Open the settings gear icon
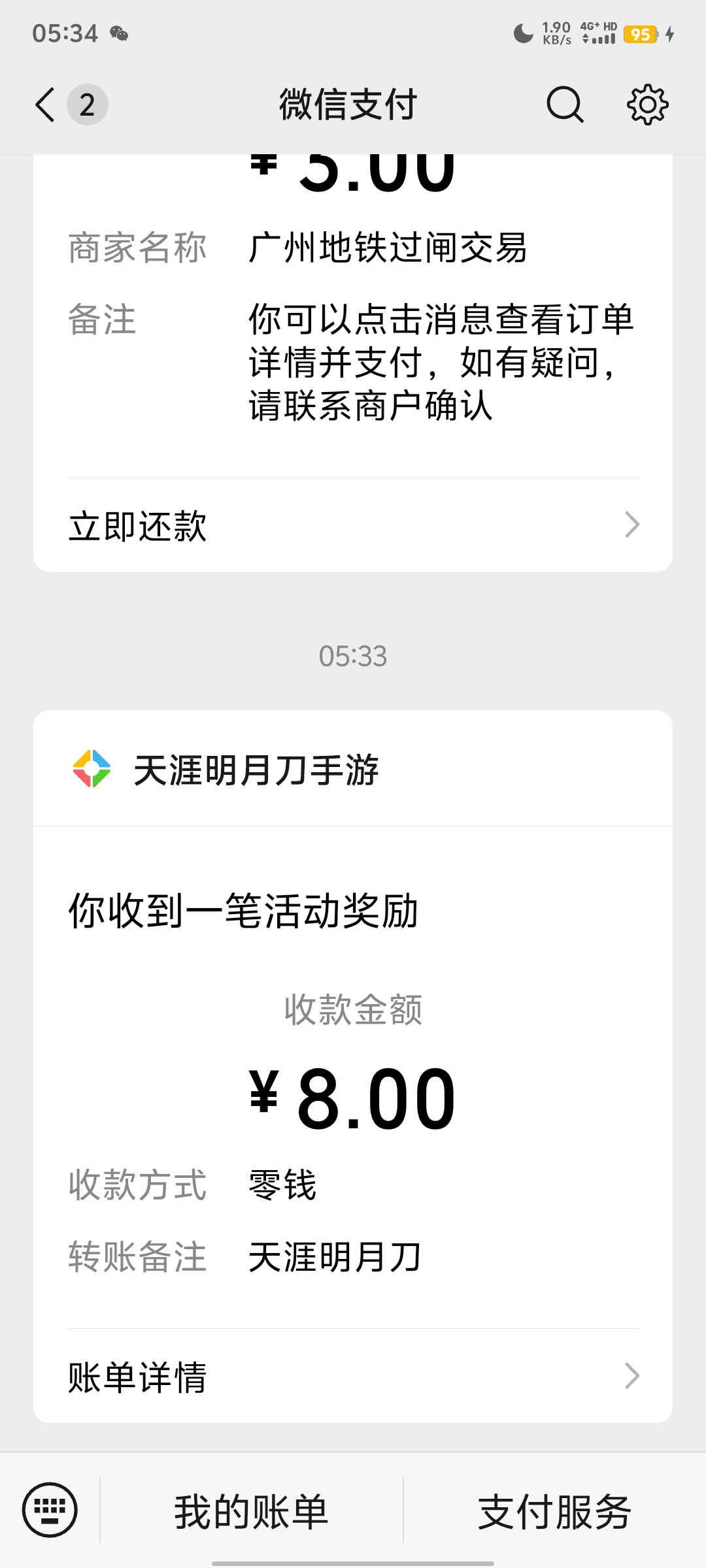 pos(647,105)
